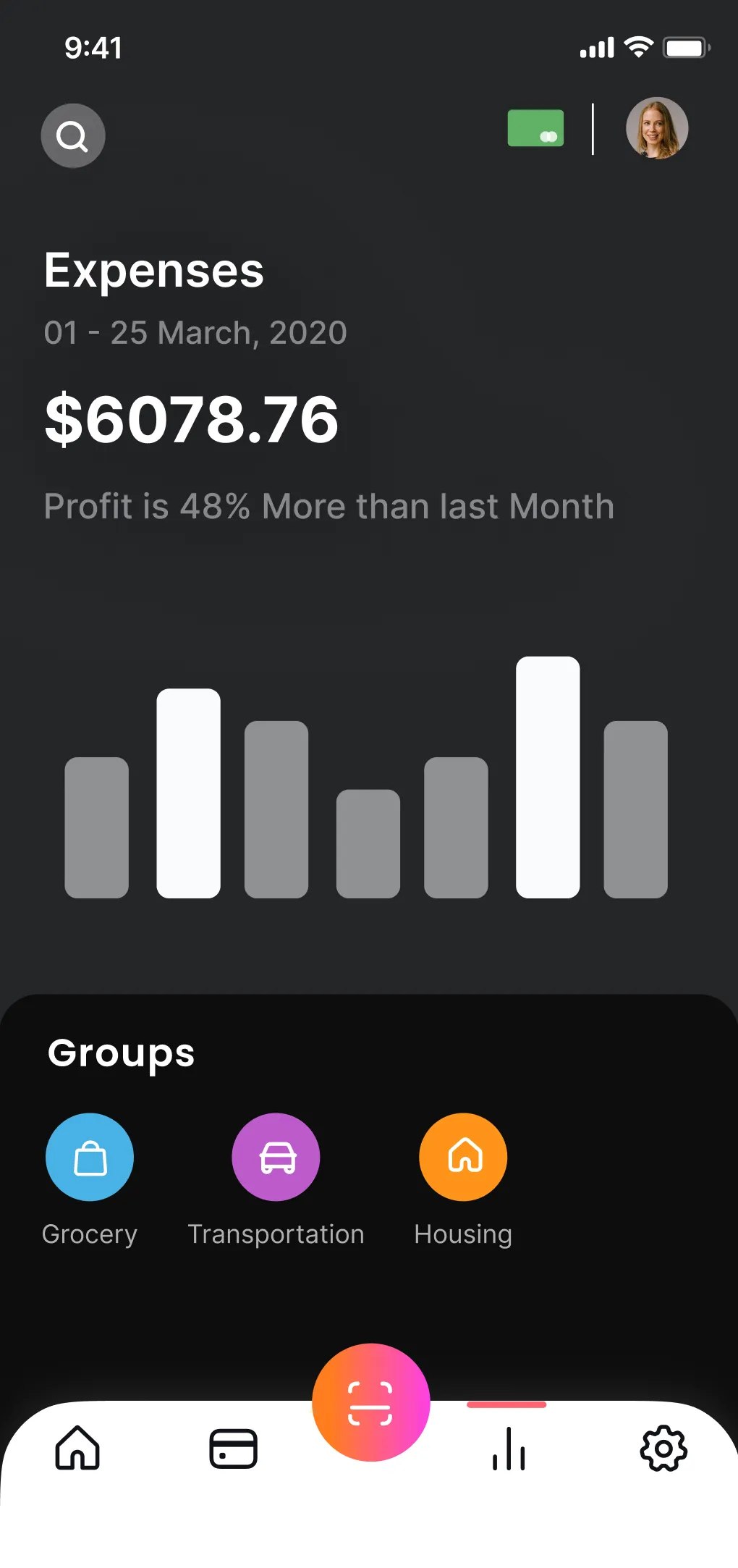Select the date range 01 - 25 March, 2020
This screenshot has height=1568, width=738.
(195, 332)
